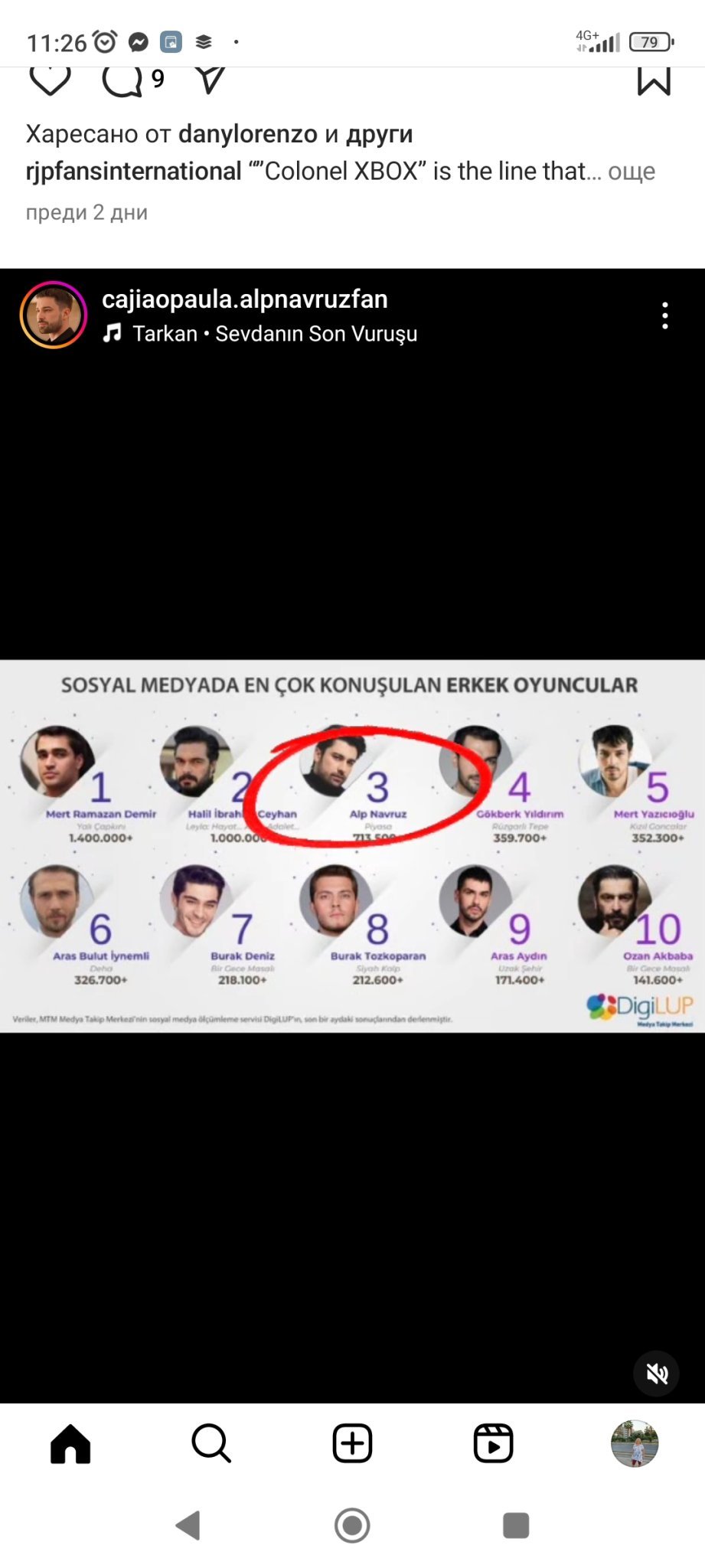
Task: Expand the caption with "още"
Action: 631,171
